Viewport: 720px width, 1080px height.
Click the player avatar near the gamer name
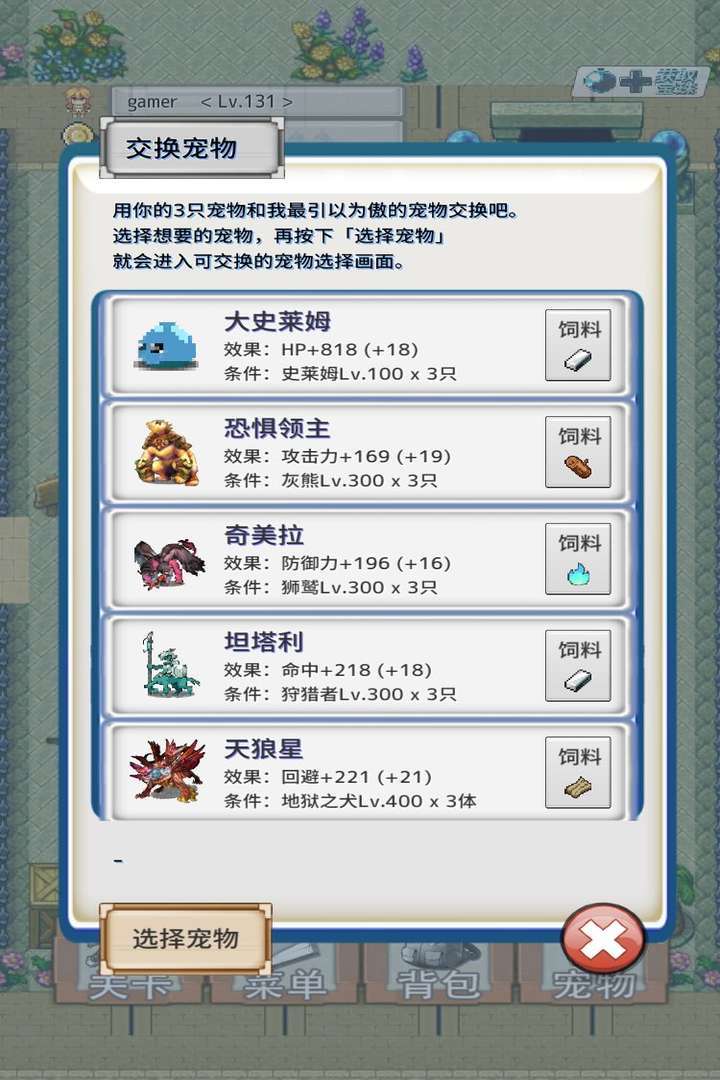pos(75,100)
